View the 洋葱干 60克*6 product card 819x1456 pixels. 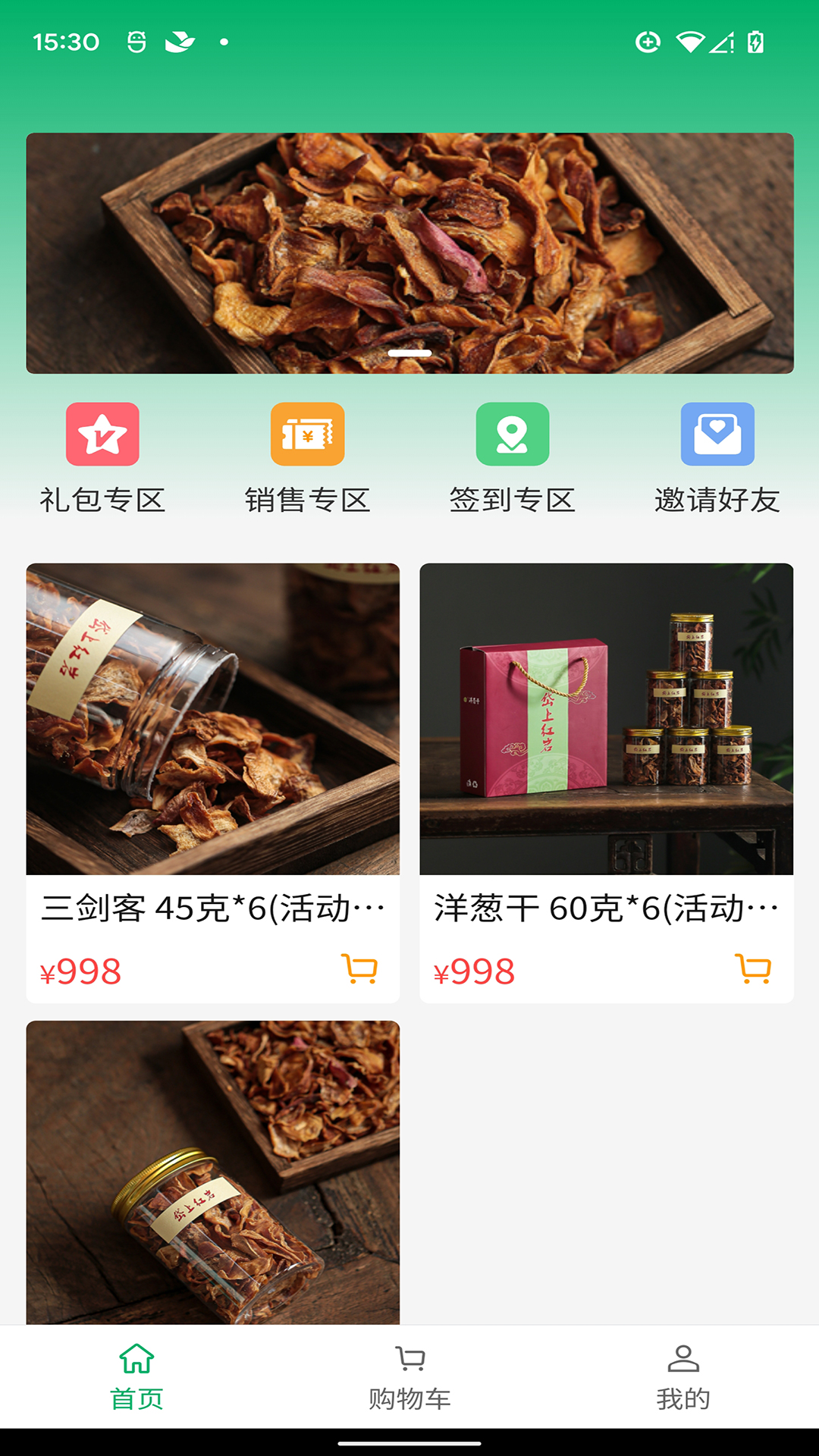tap(607, 720)
